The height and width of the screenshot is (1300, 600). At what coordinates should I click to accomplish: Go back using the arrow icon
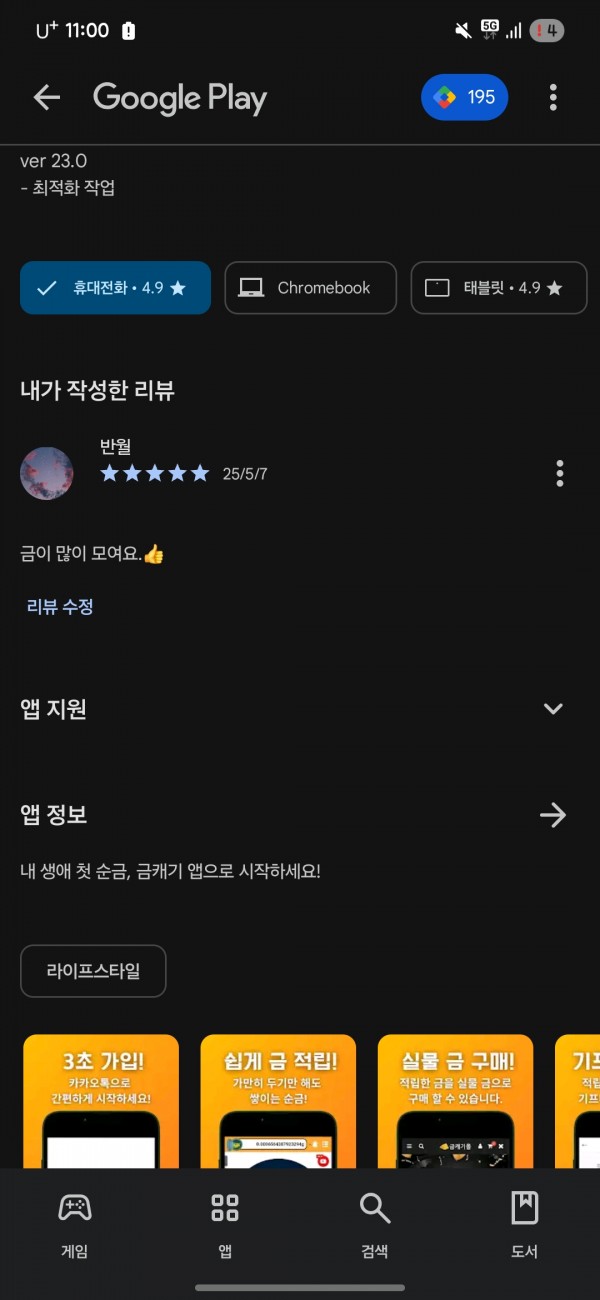tap(47, 97)
